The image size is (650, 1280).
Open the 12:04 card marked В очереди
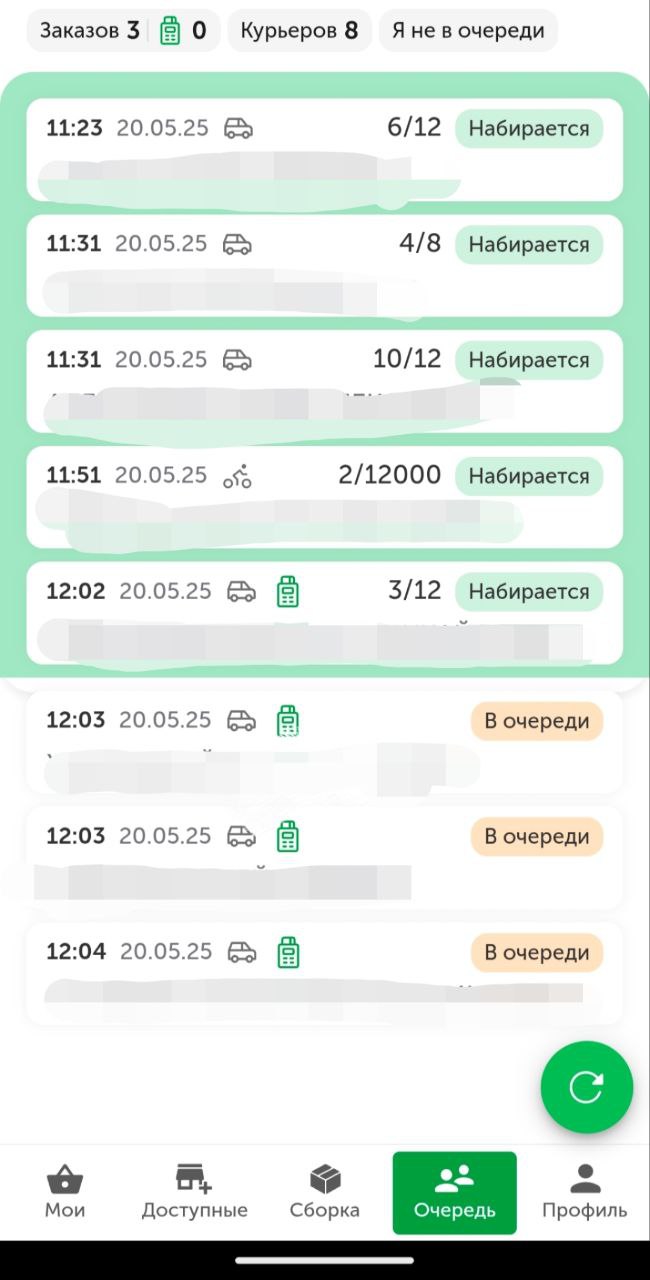[x=324, y=973]
